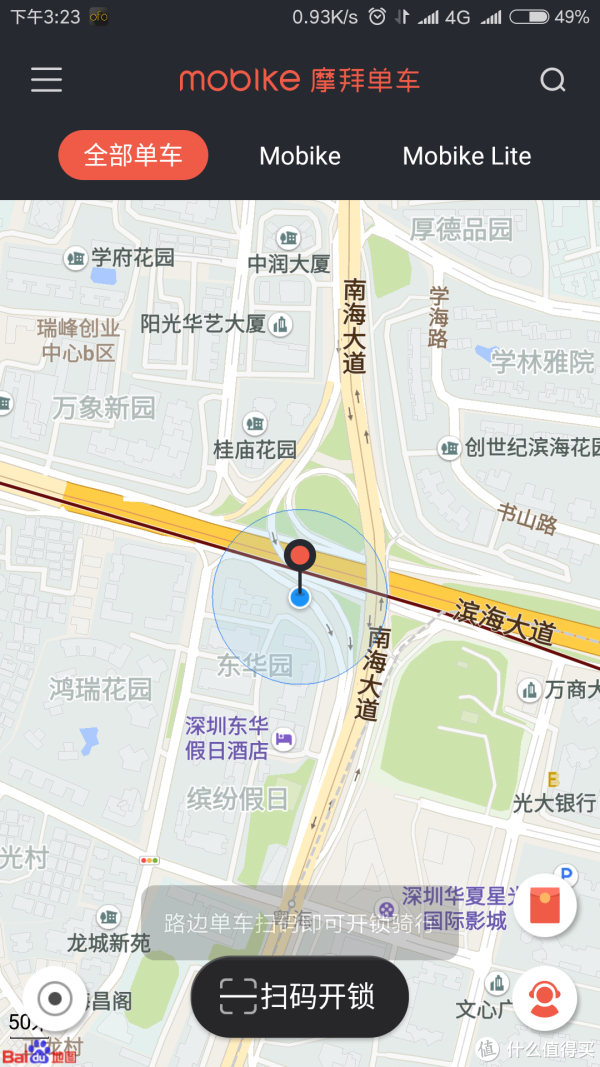The height and width of the screenshot is (1067, 600).
Task: Contact customer service via headset icon
Action: point(544,998)
